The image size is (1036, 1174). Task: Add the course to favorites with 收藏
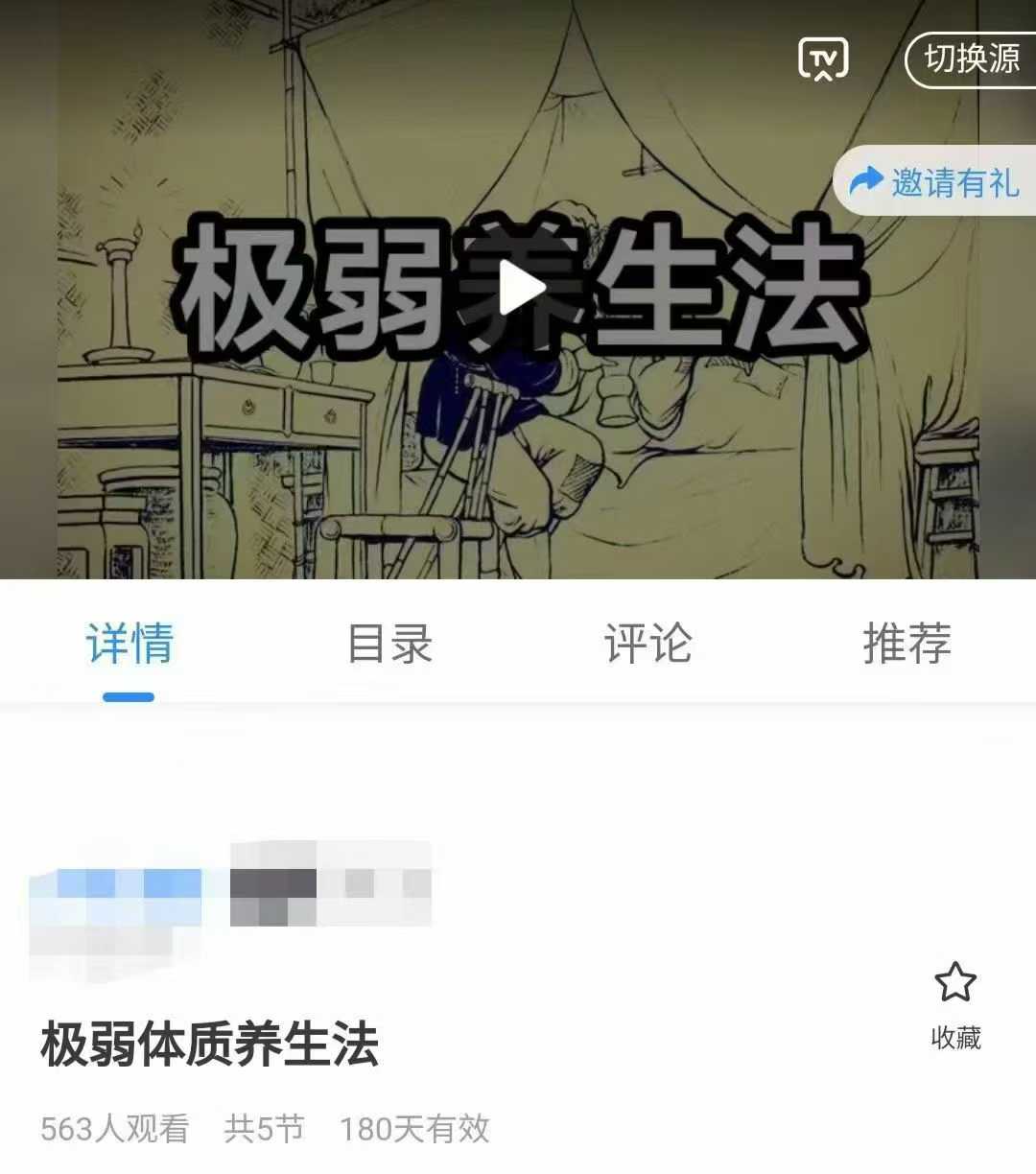tap(955, 1003)
